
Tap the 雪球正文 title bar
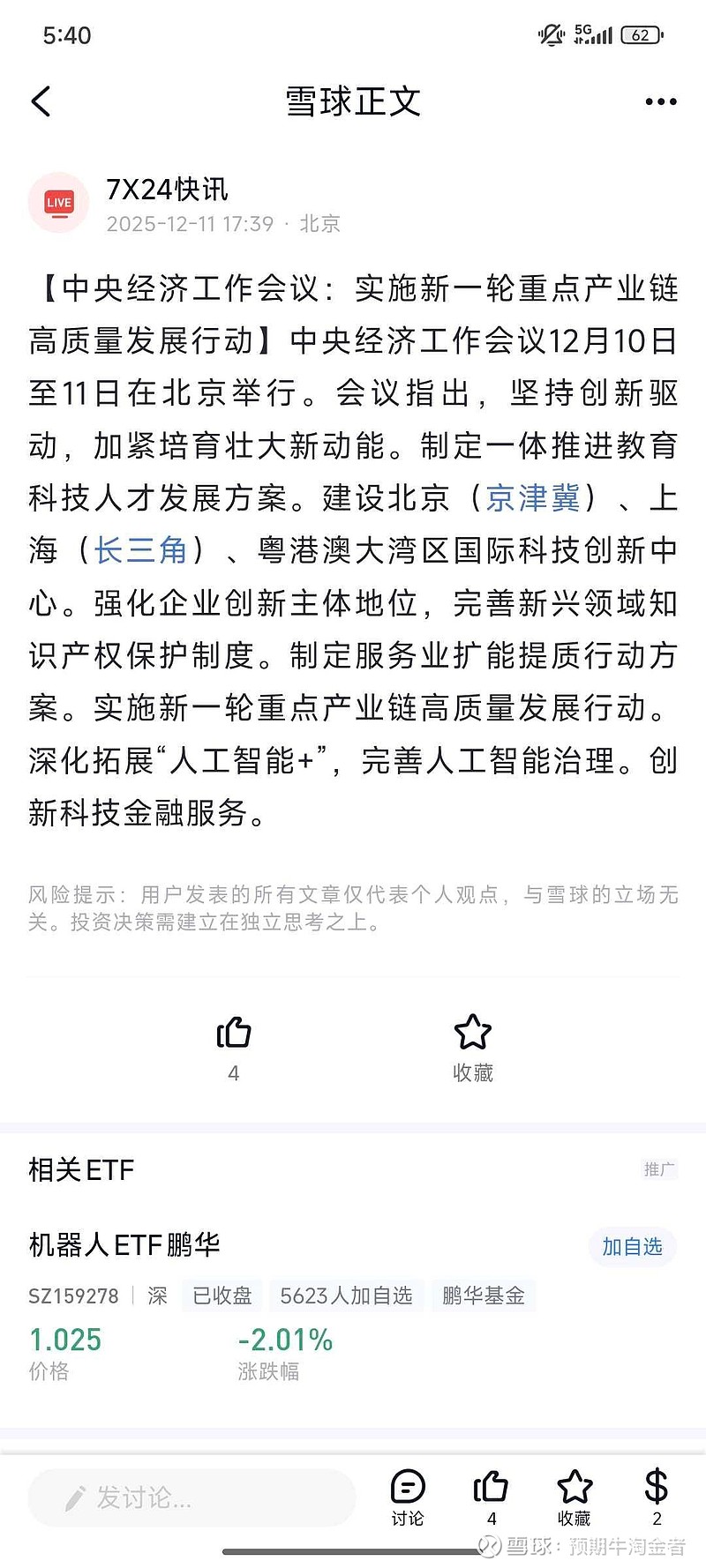click(352, 101)
